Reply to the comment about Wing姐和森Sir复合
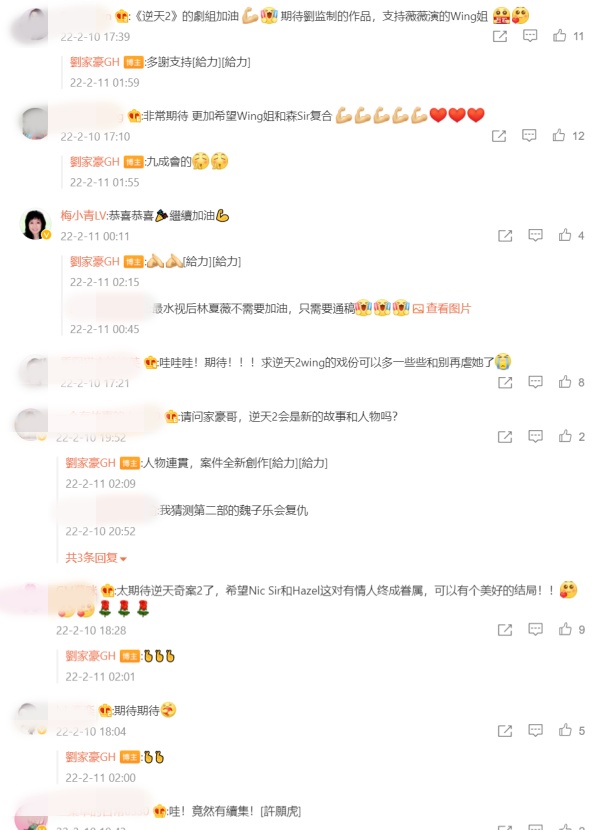600x830 pixels. coord(534,136)
